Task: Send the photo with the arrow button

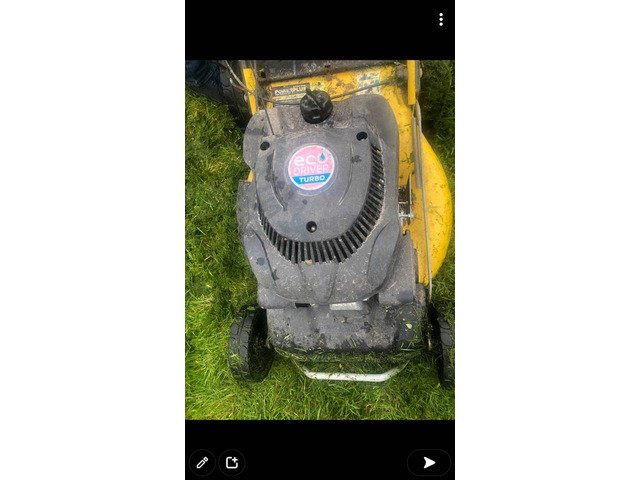Action: point(429,462)
